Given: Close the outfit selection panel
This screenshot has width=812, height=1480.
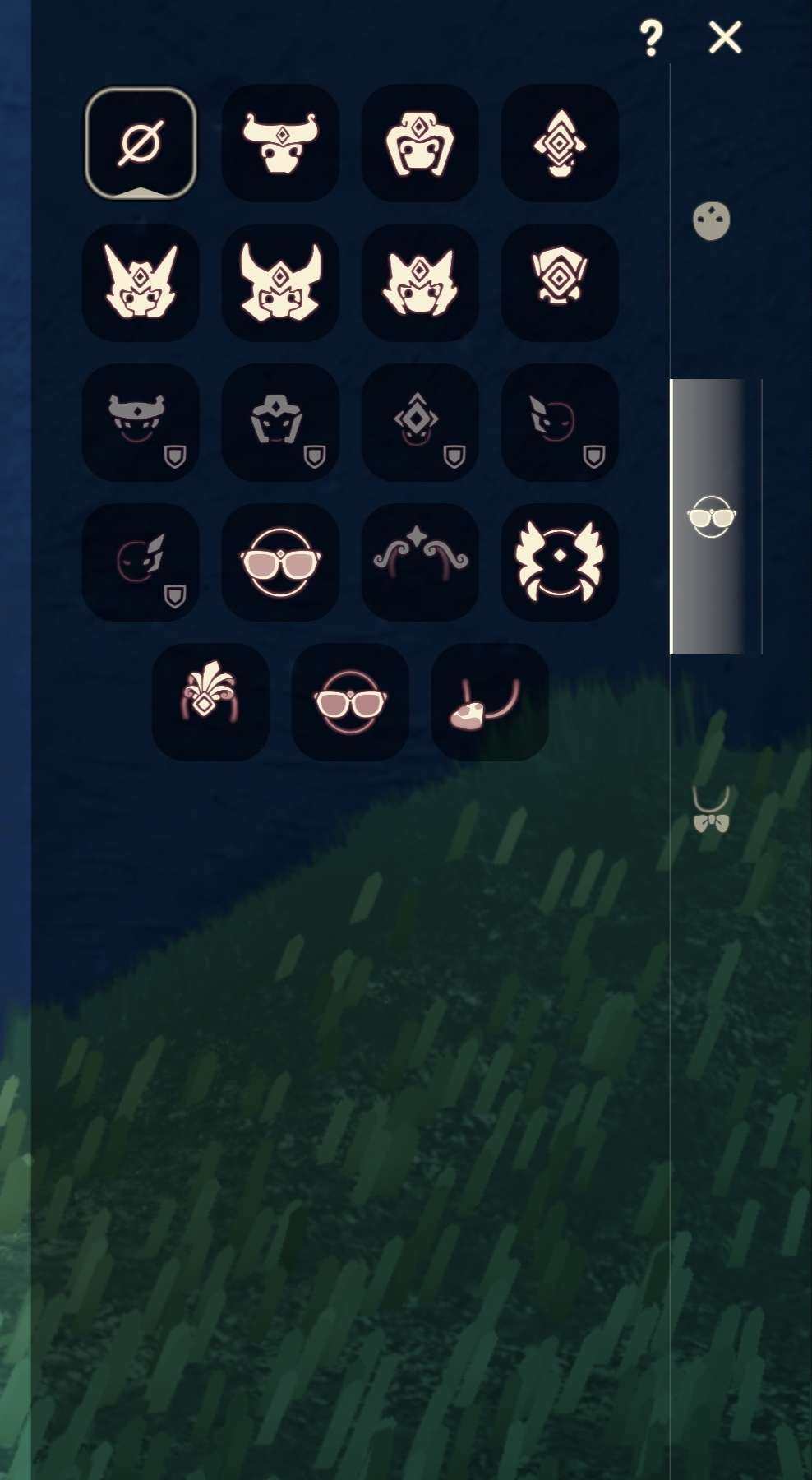Looking at the screenshot, I should coord(725,38).
